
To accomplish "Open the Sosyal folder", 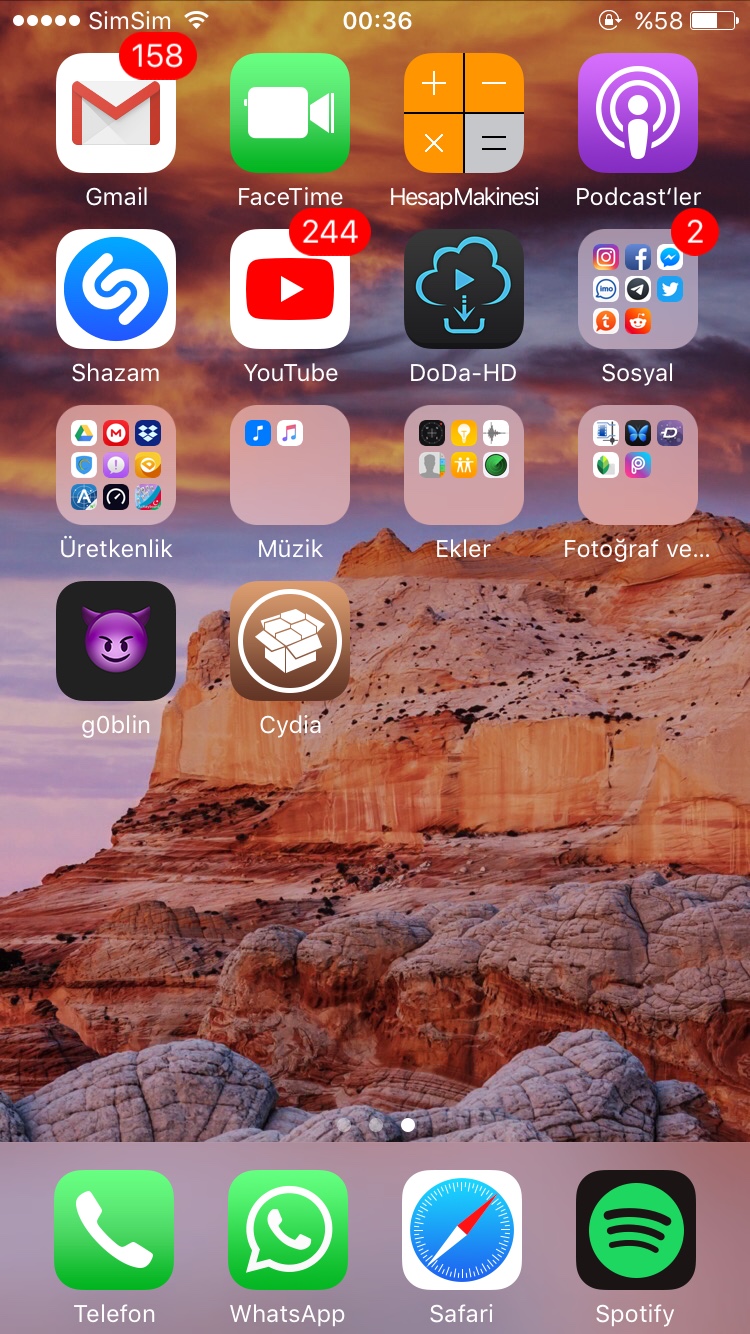I will click(x=638, y=289).
